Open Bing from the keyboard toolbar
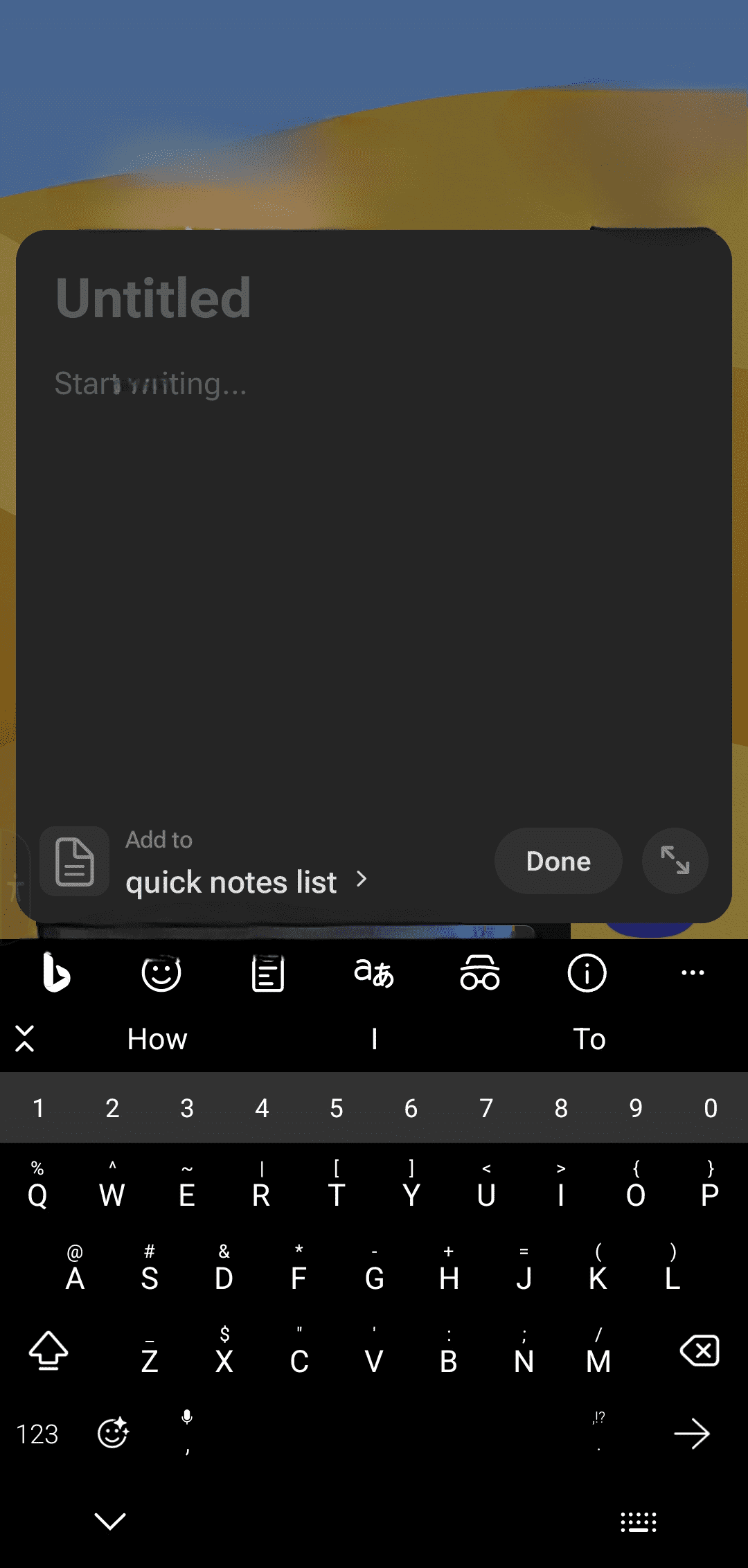This screenshot has width=748, height=1568. (55, 973)
